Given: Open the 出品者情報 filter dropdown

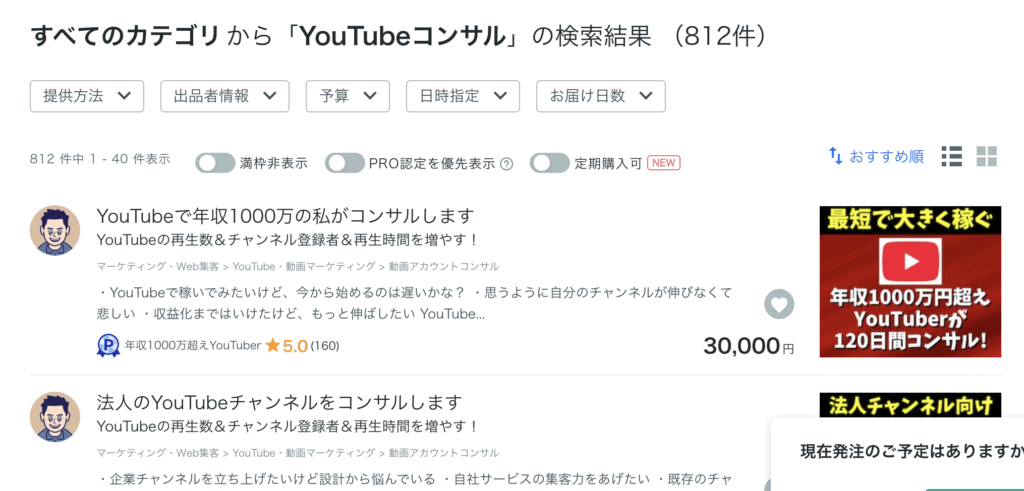Looking at the screenshot, I should pos(224,96).
